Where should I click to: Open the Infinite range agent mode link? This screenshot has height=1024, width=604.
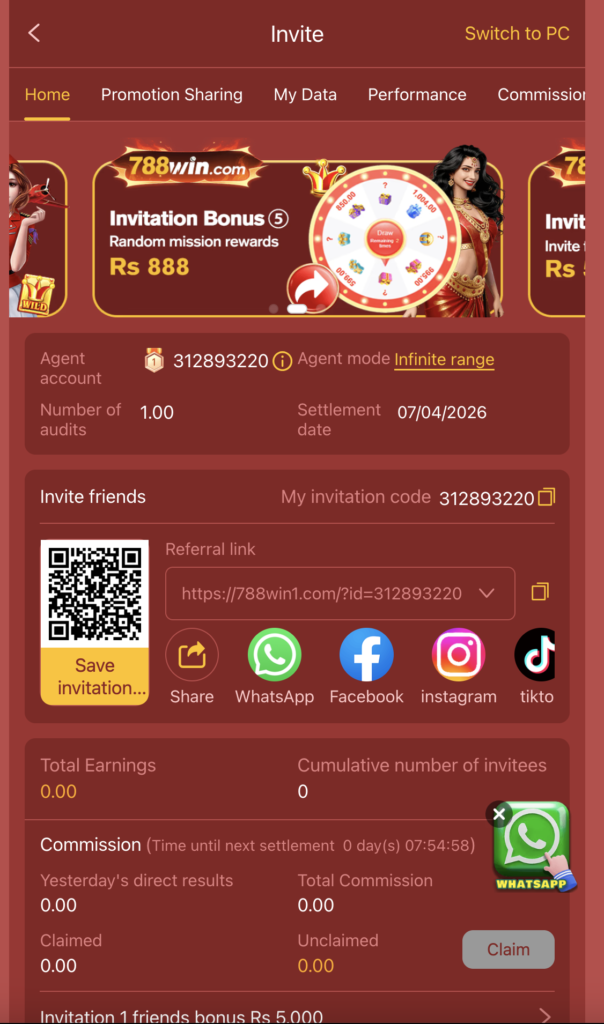tap(444, 359)
